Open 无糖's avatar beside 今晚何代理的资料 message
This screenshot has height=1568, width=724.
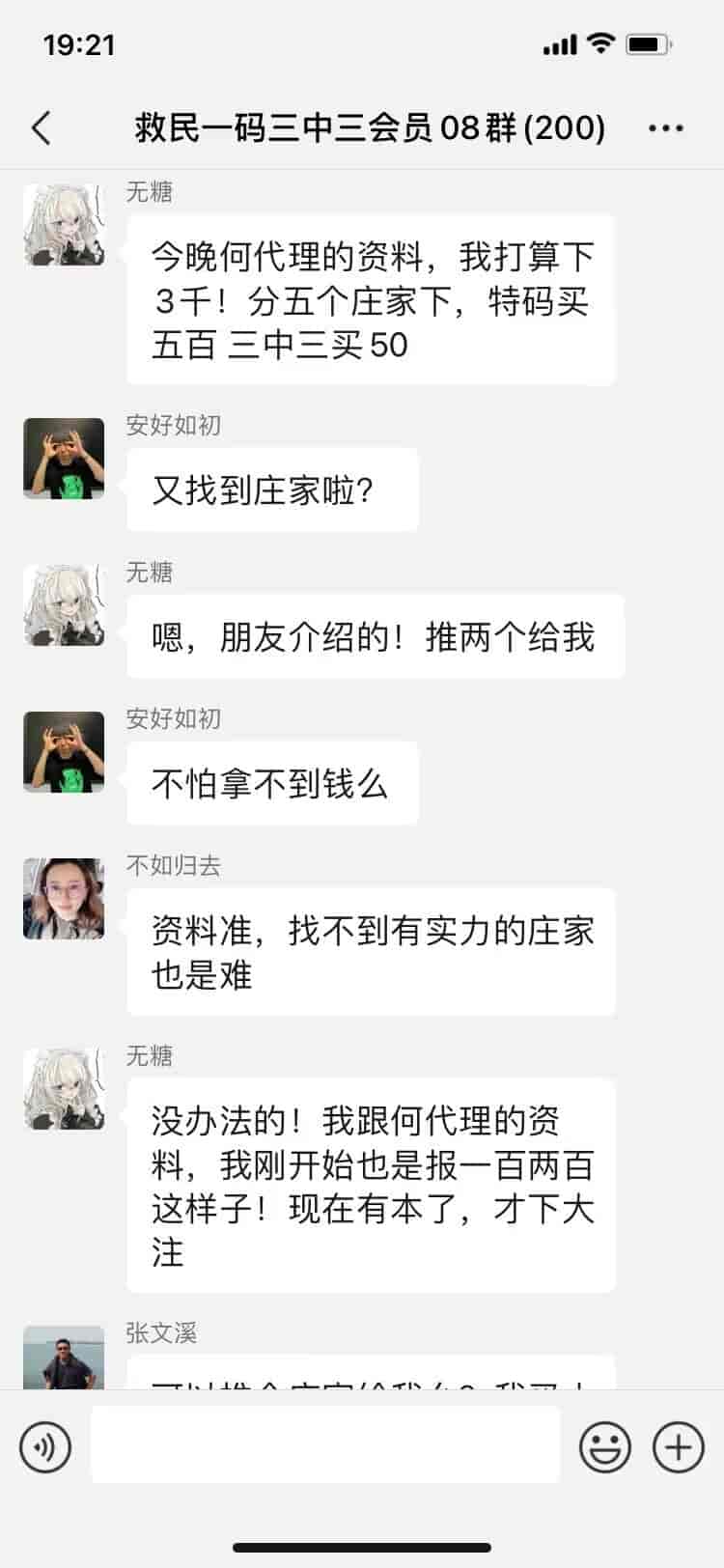coord(64,225)
